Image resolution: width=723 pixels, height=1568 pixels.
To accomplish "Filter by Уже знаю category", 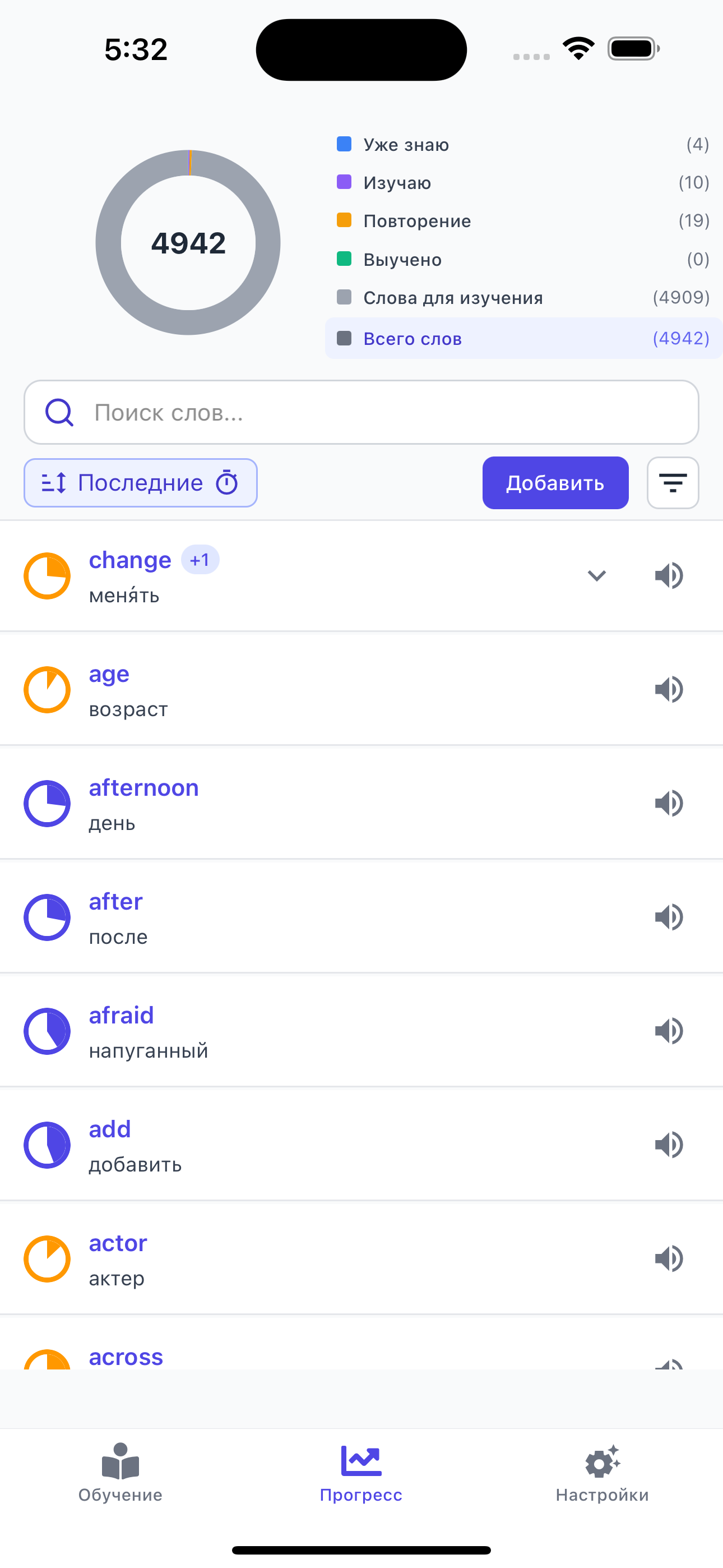I will [x=406, y=145].
